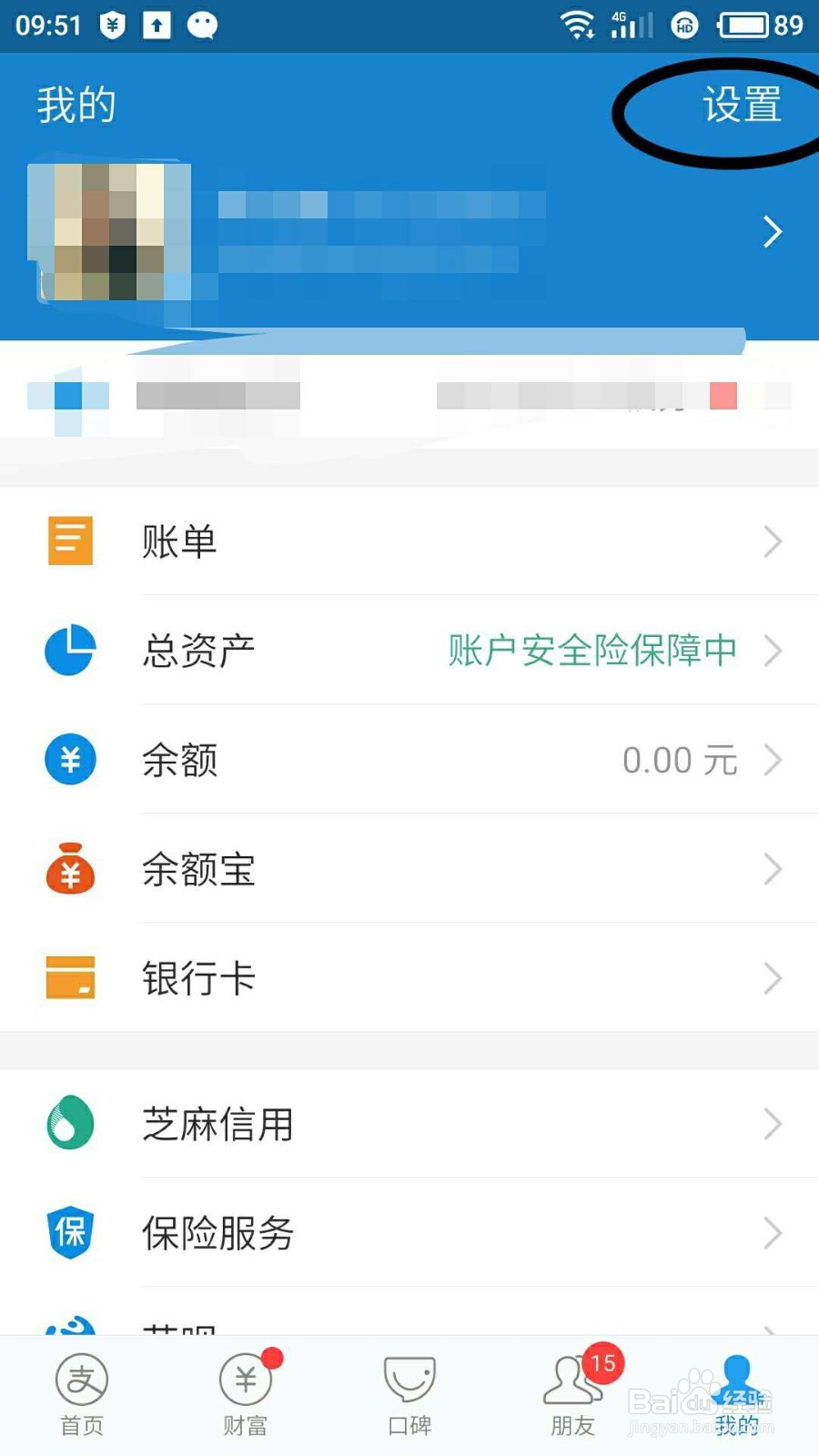Screen dimensions: 819x1456
Task: Open 保险服务 via the shield icon
Action: (69, 1233)
